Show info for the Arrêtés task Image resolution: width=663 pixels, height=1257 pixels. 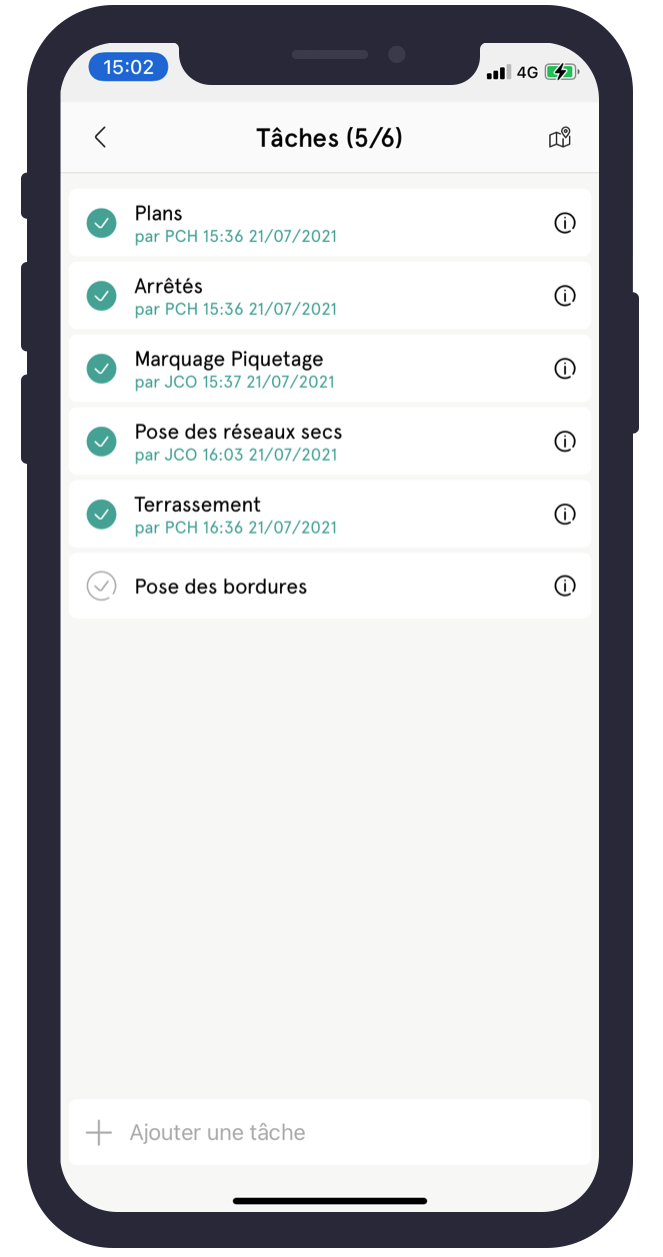[x=565, y=296]
